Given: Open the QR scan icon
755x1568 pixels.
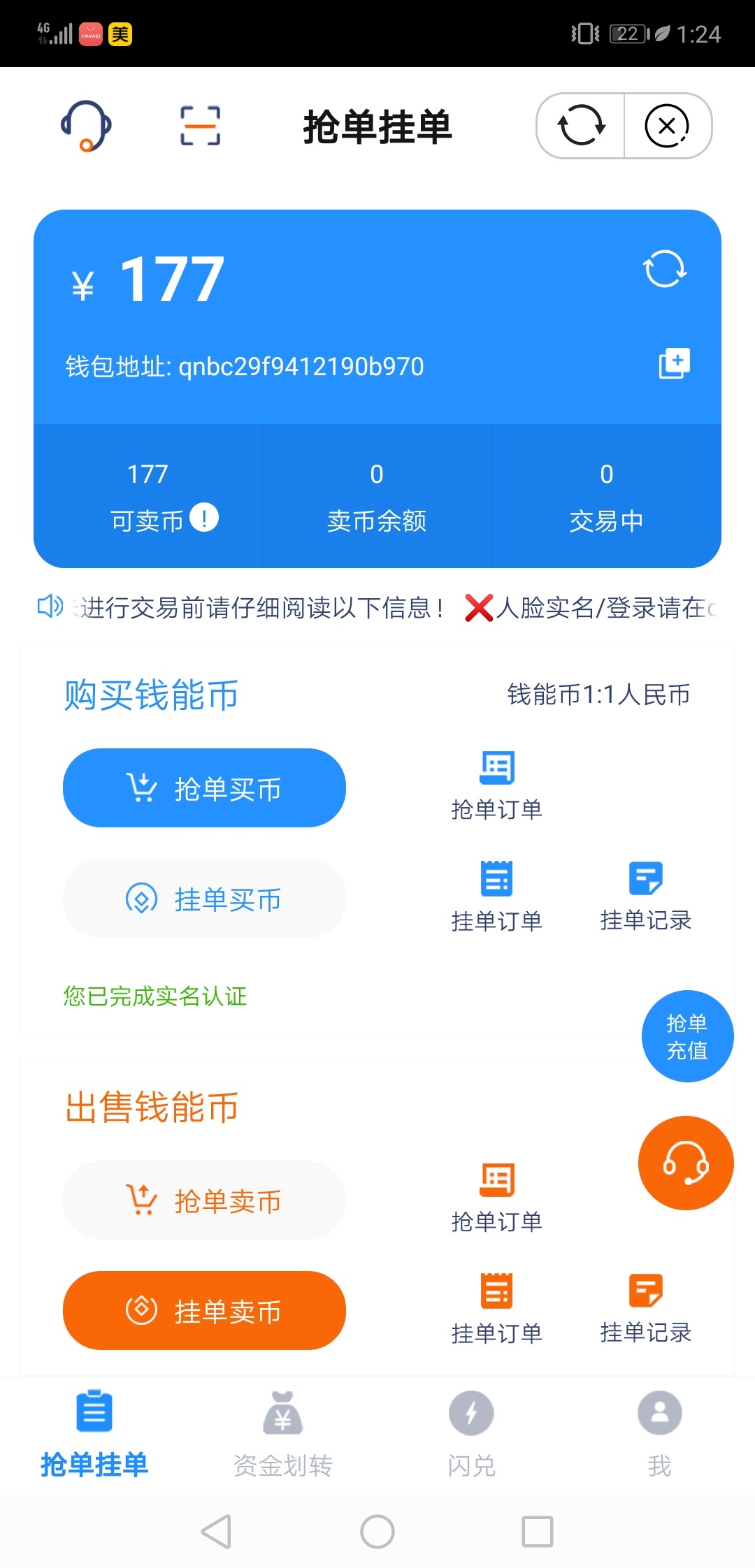Looking at the screenshot, I should click(200, 126).
